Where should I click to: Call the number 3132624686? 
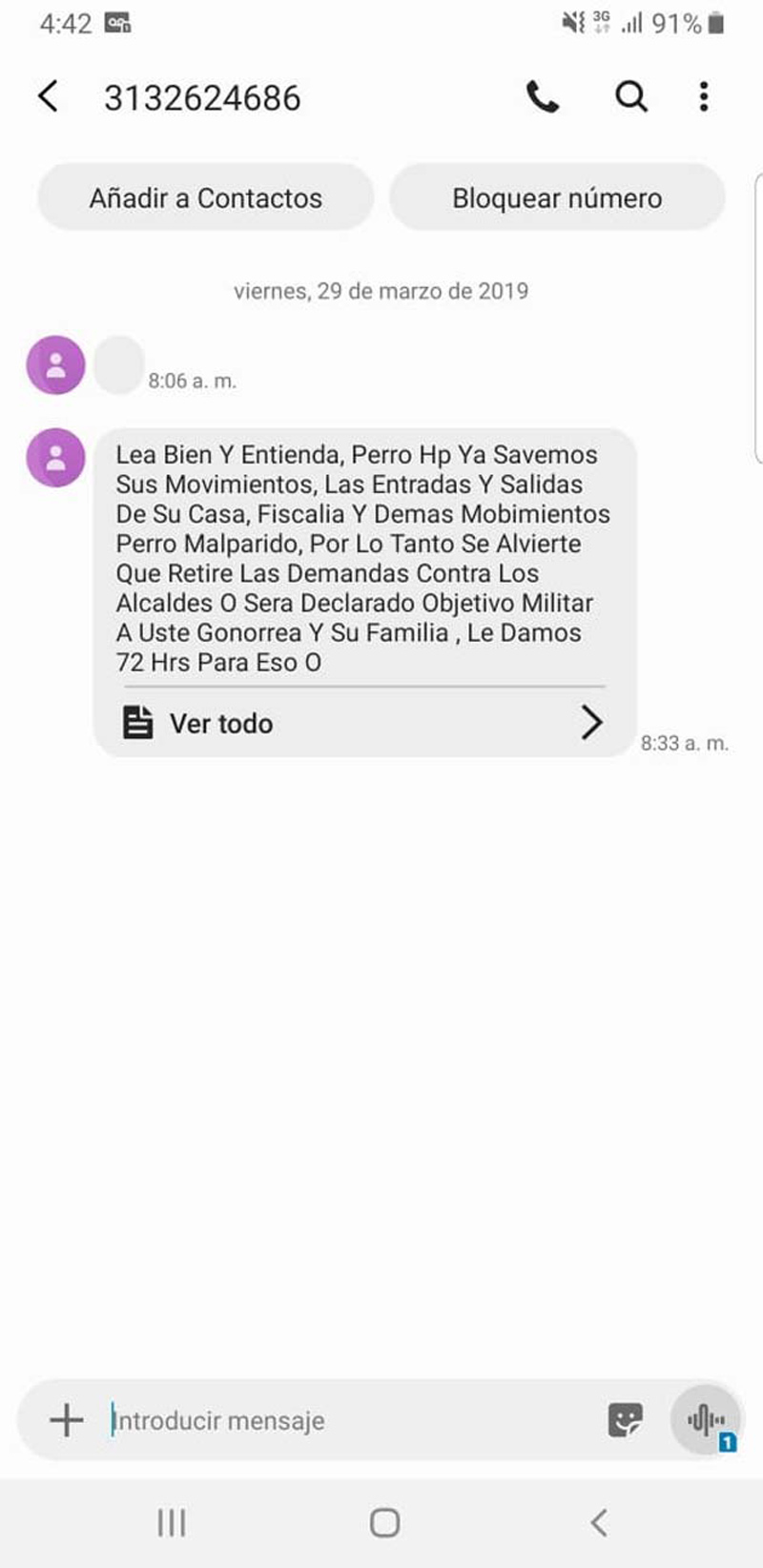coord(543,96)
